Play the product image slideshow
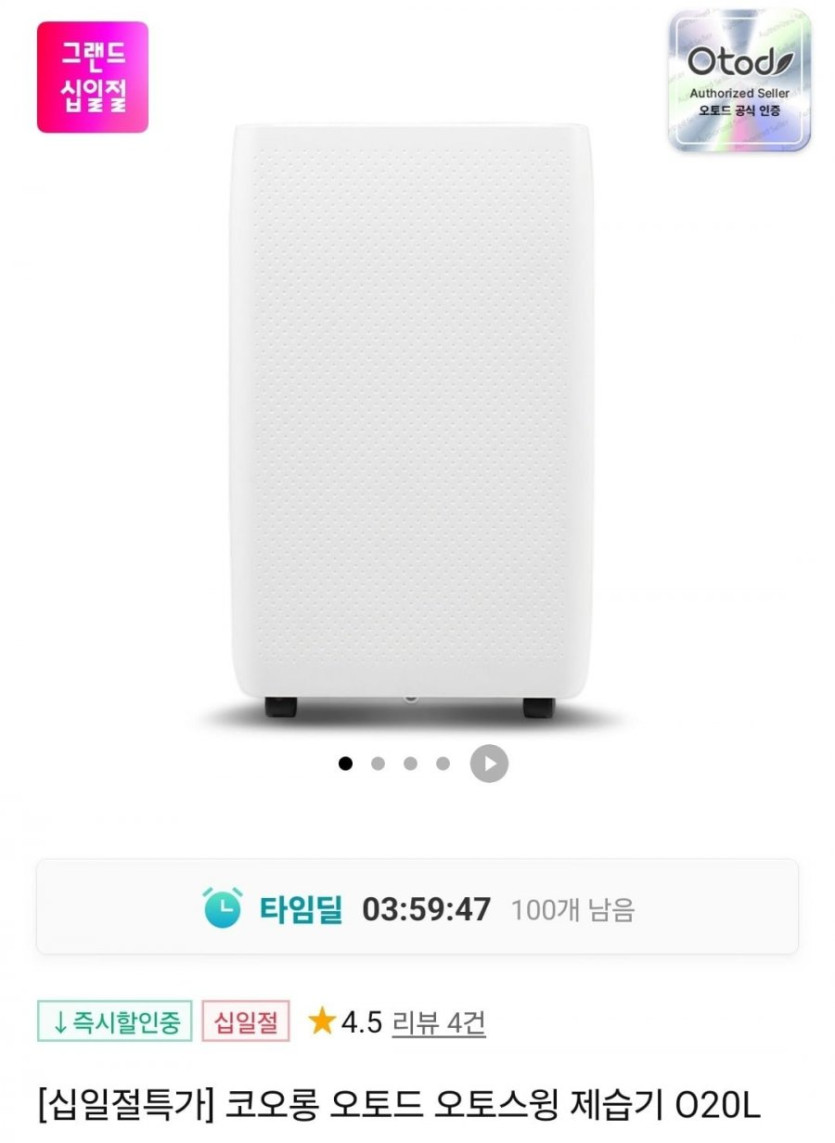The image size is (835, 1143). (489, 764)
